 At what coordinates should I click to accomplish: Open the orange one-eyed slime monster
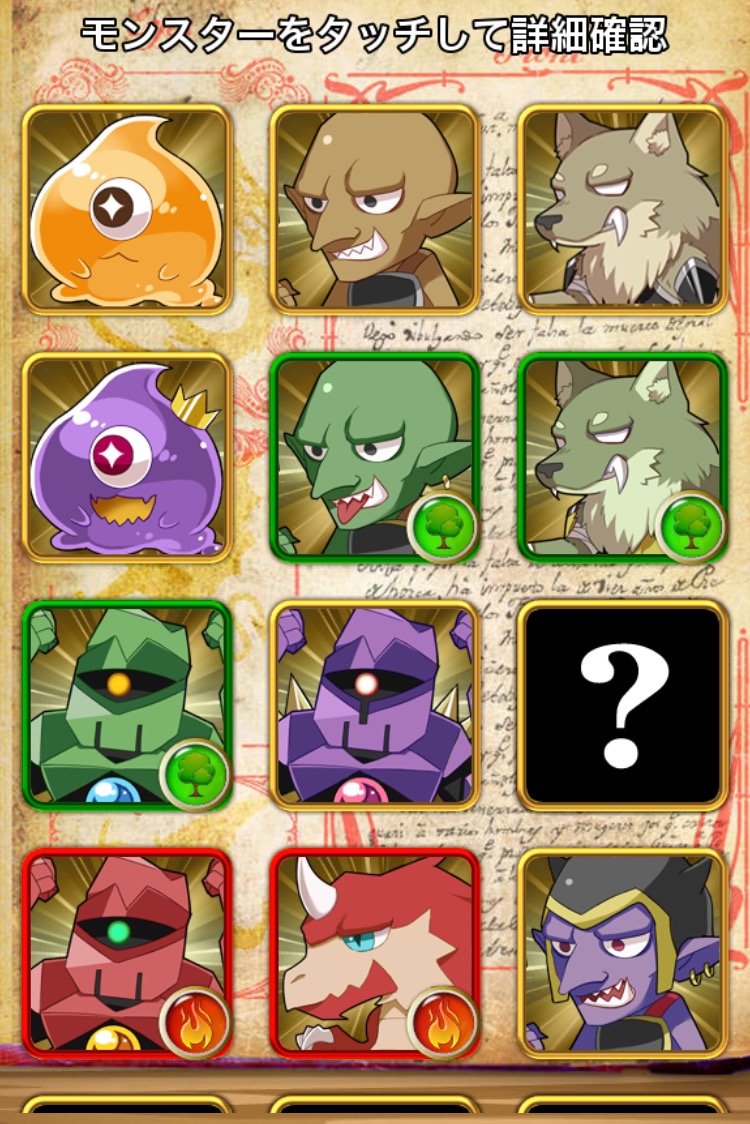[x=127, y=209]
